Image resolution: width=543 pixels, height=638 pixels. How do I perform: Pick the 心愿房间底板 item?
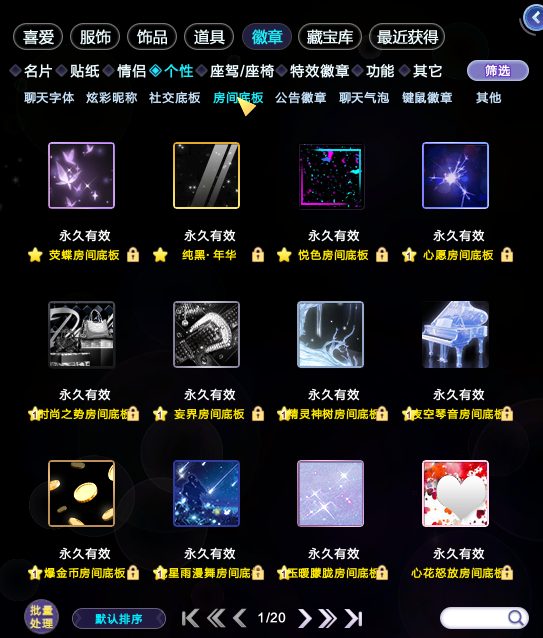tap(456, 175)
